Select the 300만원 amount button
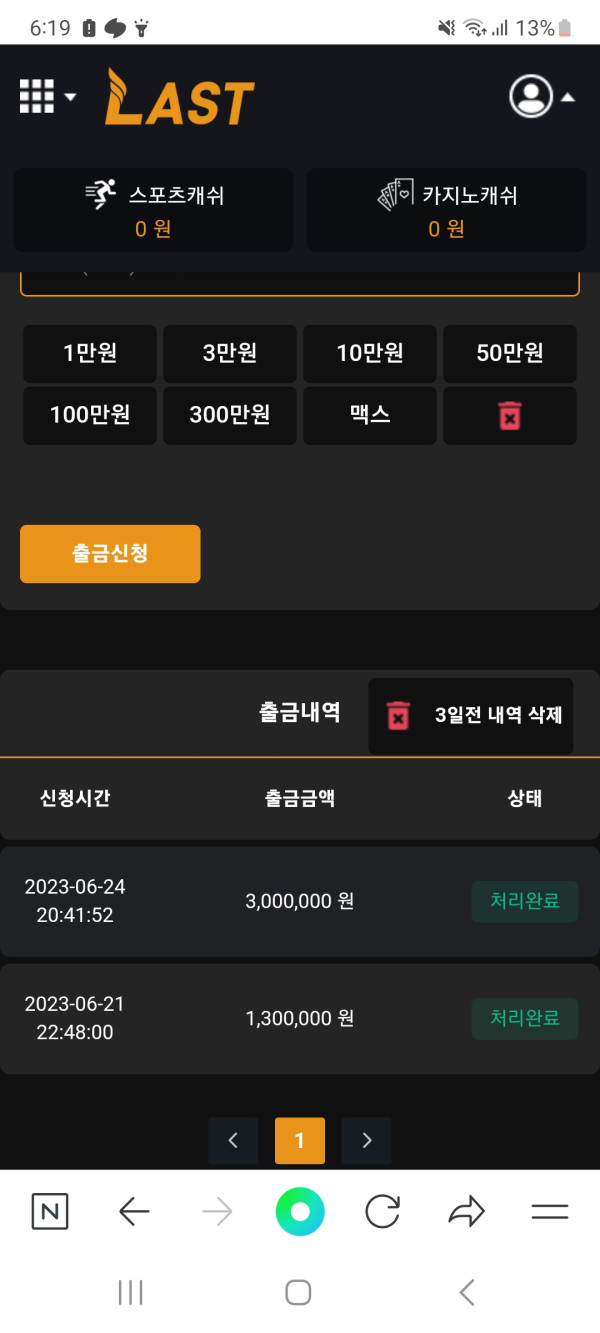This screenshot has height=1333, width=600. (230, 415)
